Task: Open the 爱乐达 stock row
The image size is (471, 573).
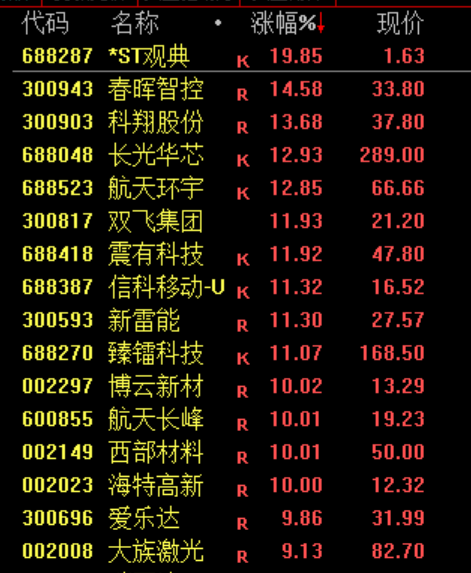Action: click(235, 518)
